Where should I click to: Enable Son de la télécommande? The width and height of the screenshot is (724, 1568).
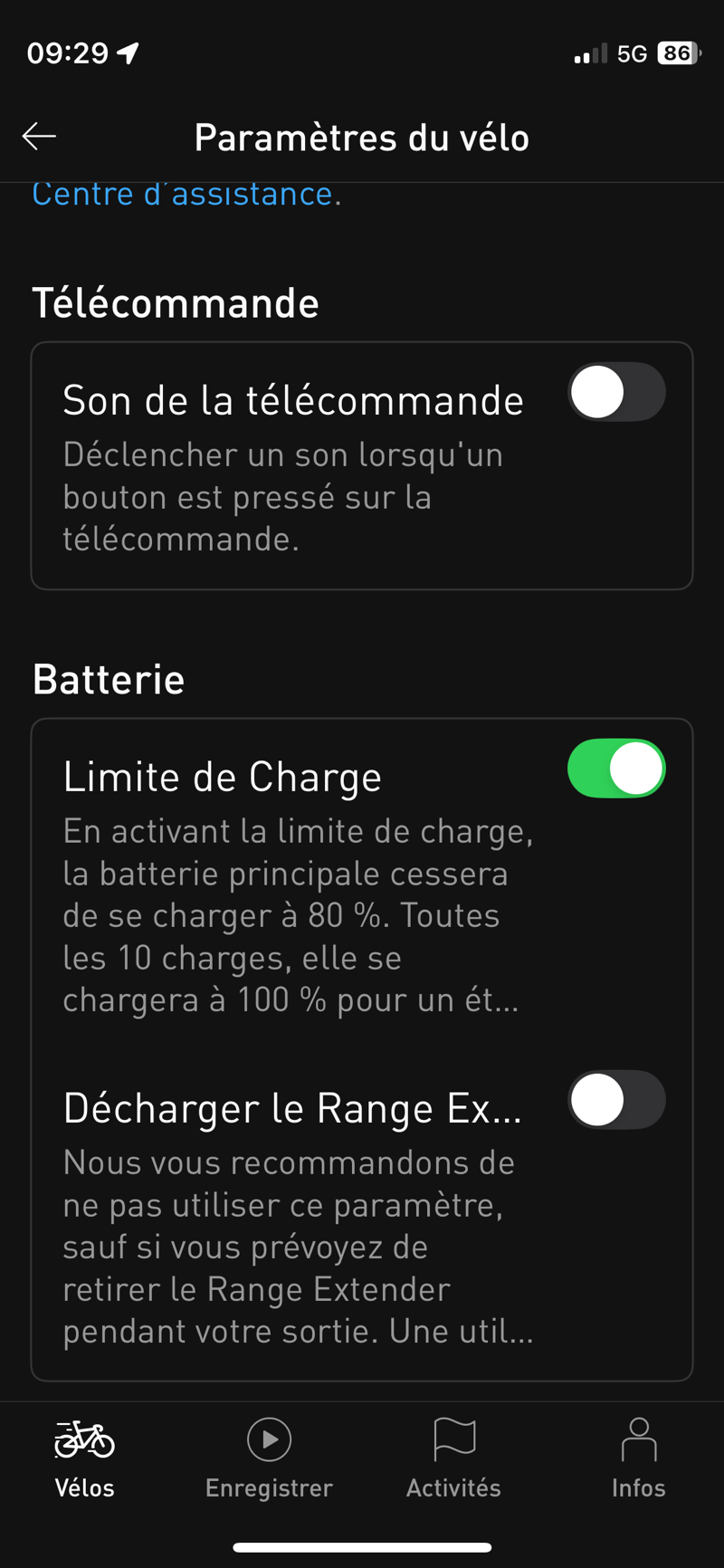coord(615,392)
